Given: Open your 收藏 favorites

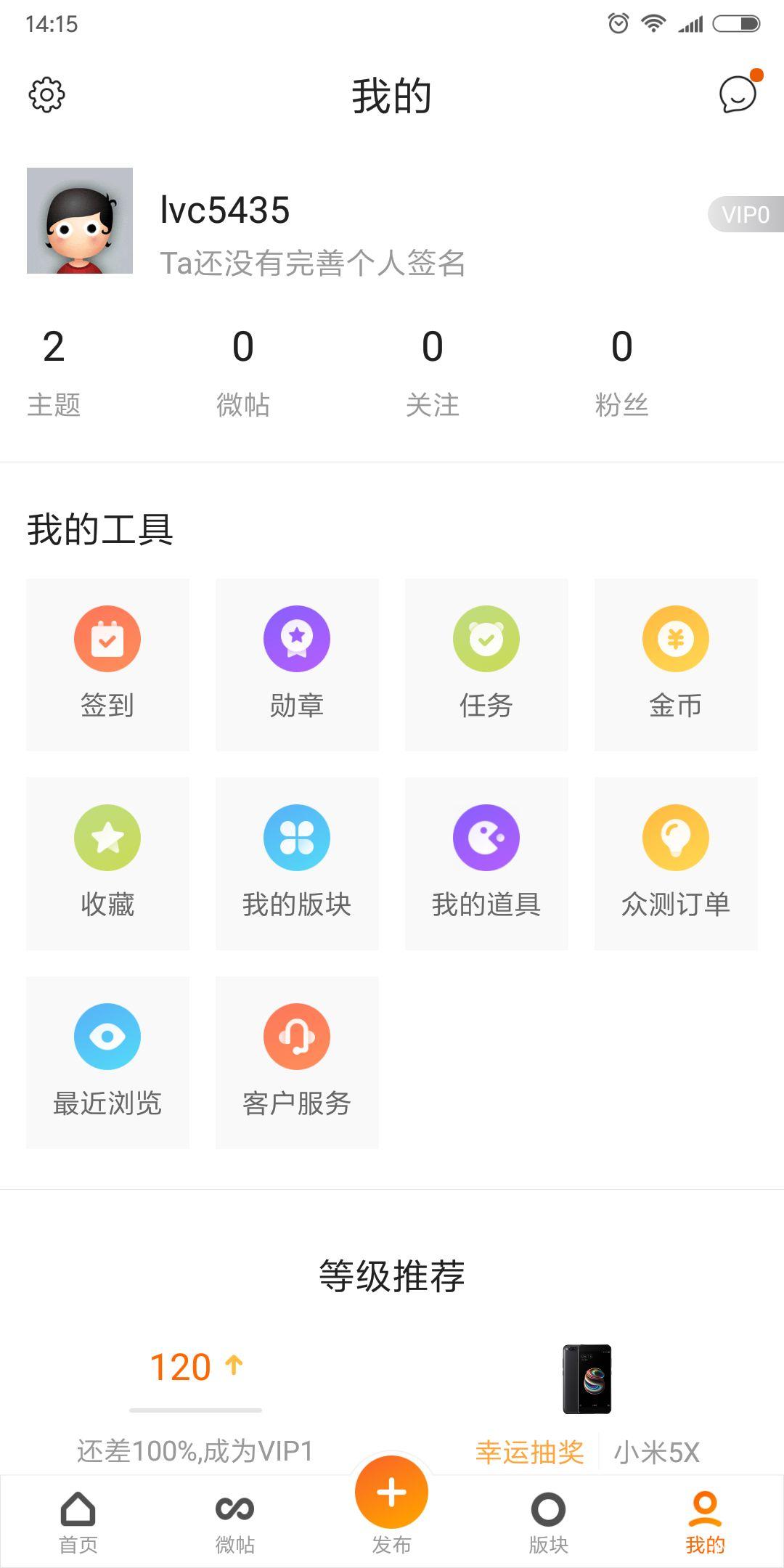Looking at the screenshot, I should pos(107,864).
